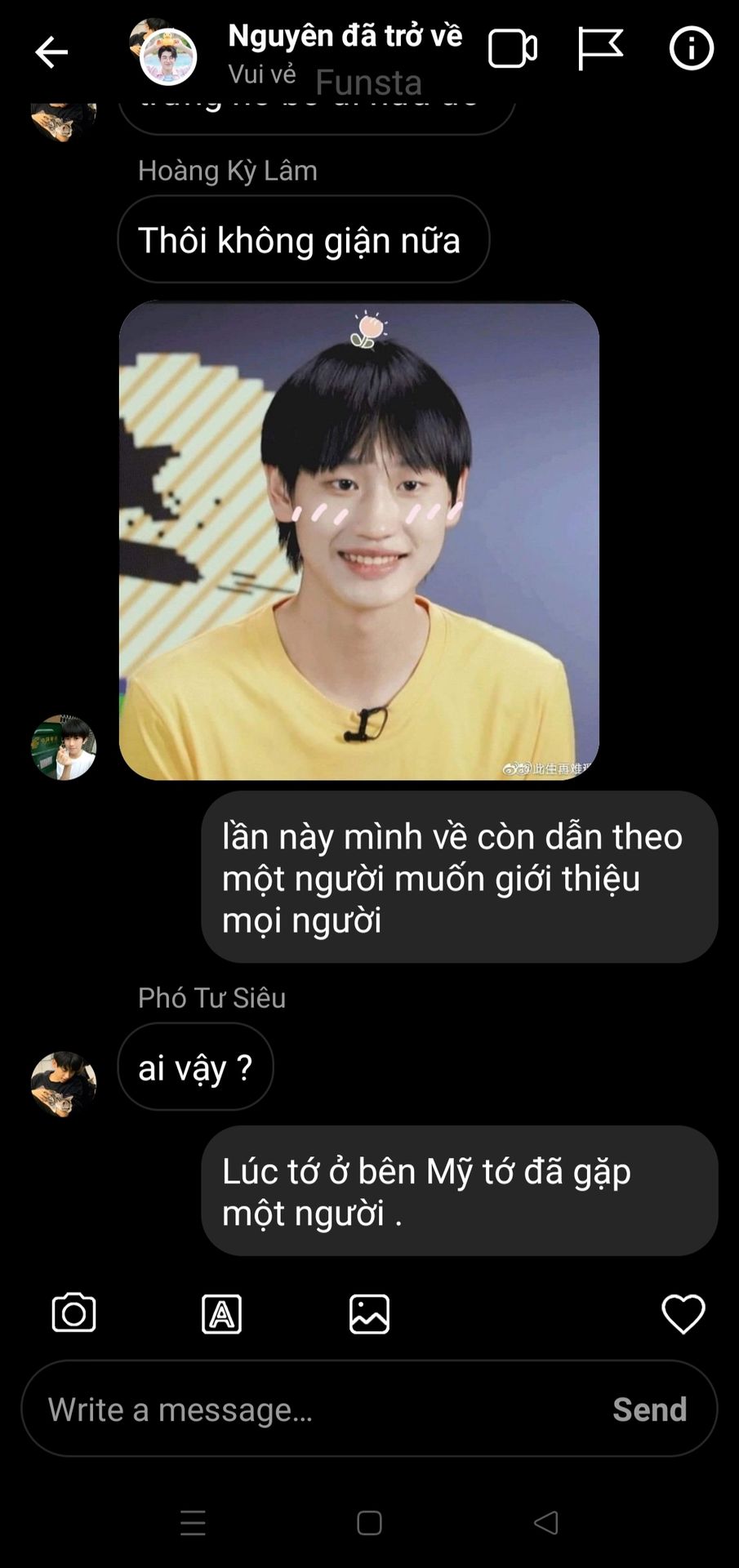Open Hoàng Kỳ Lâm's avatar beside the photo
Screen dimensions: 739x1568
(x=64, y=747)
